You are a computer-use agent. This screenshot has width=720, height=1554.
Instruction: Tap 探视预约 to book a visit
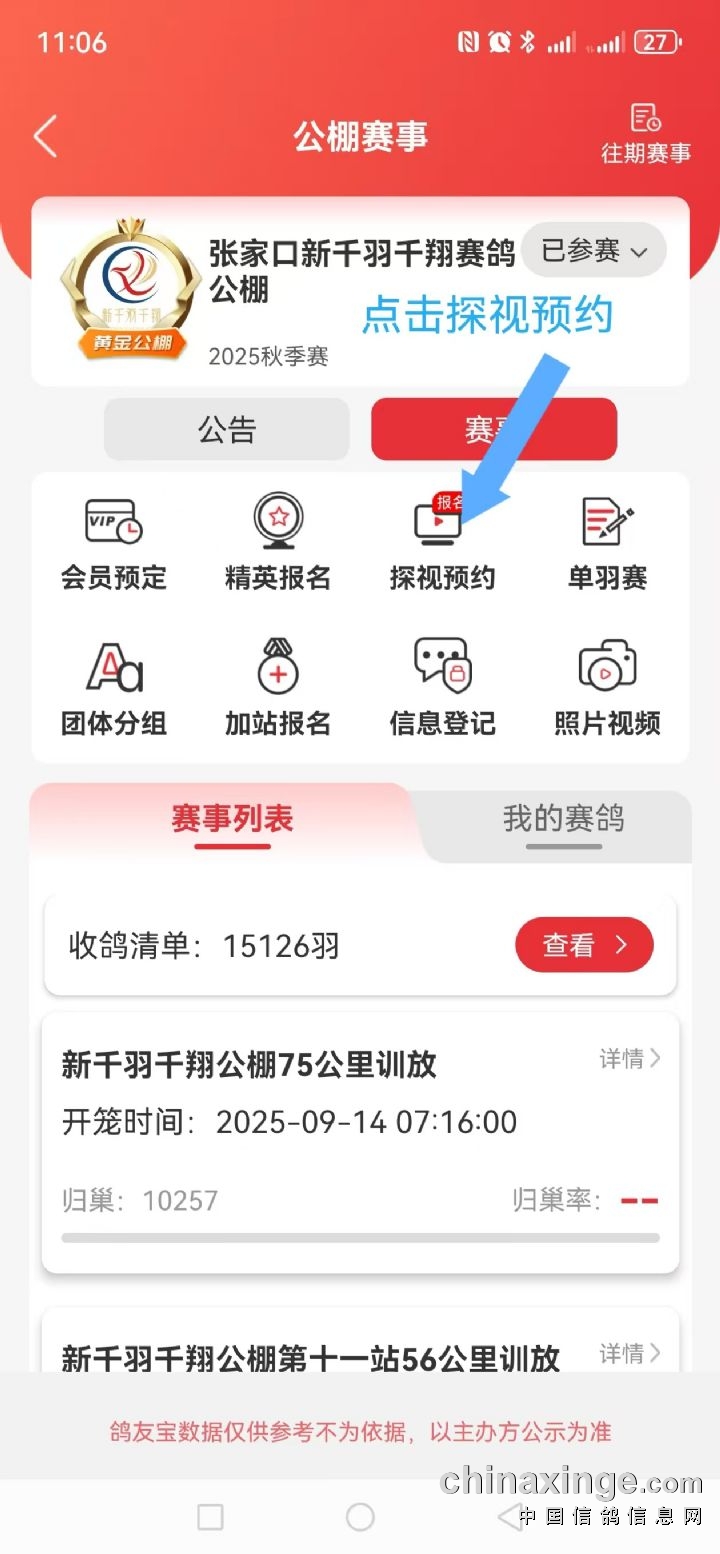coord(442,545)
